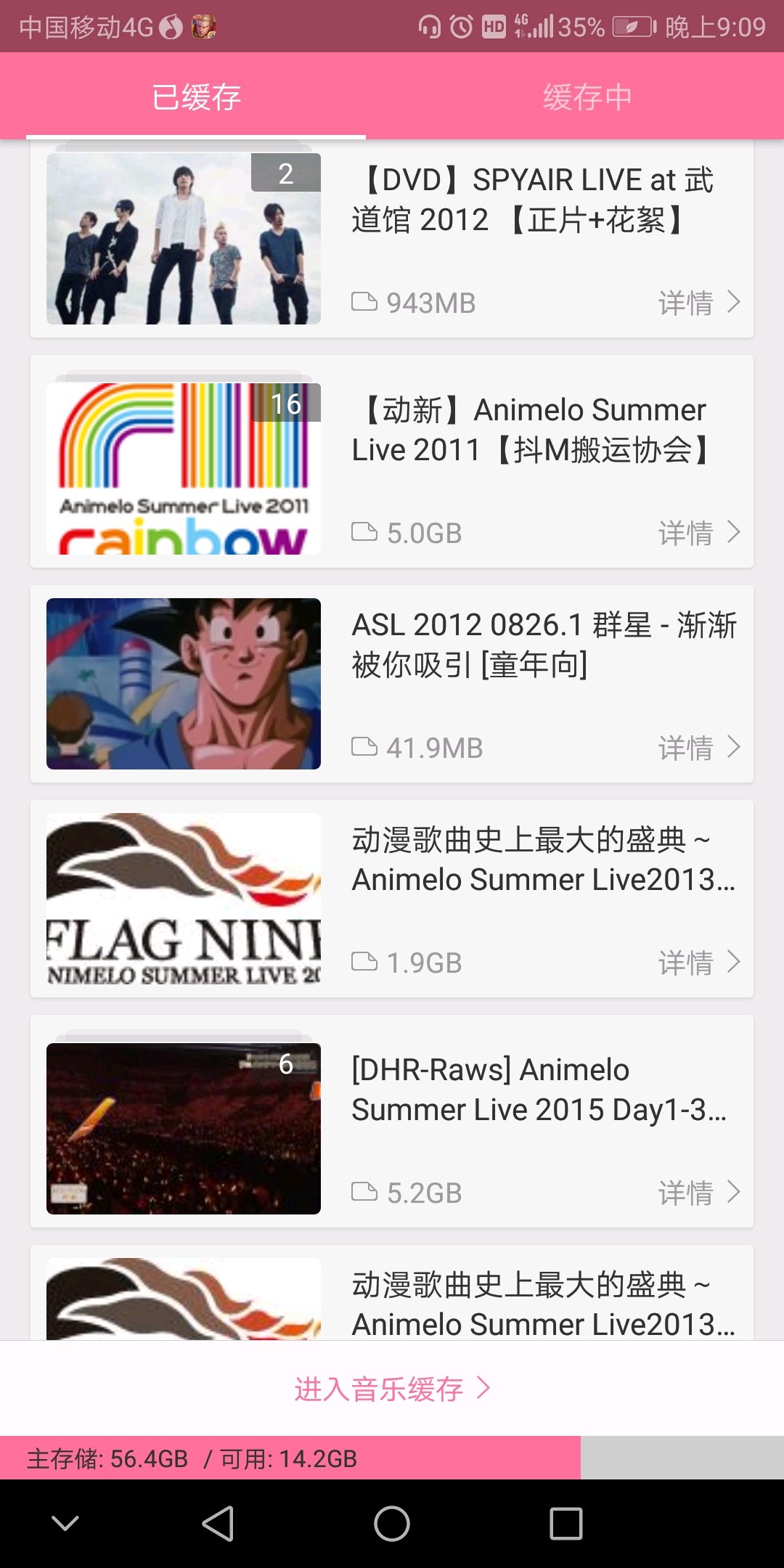Viewport: 784px width, 1568px height.
Task: Go to 进入音乐缓存
Action: click(392, 1389)
